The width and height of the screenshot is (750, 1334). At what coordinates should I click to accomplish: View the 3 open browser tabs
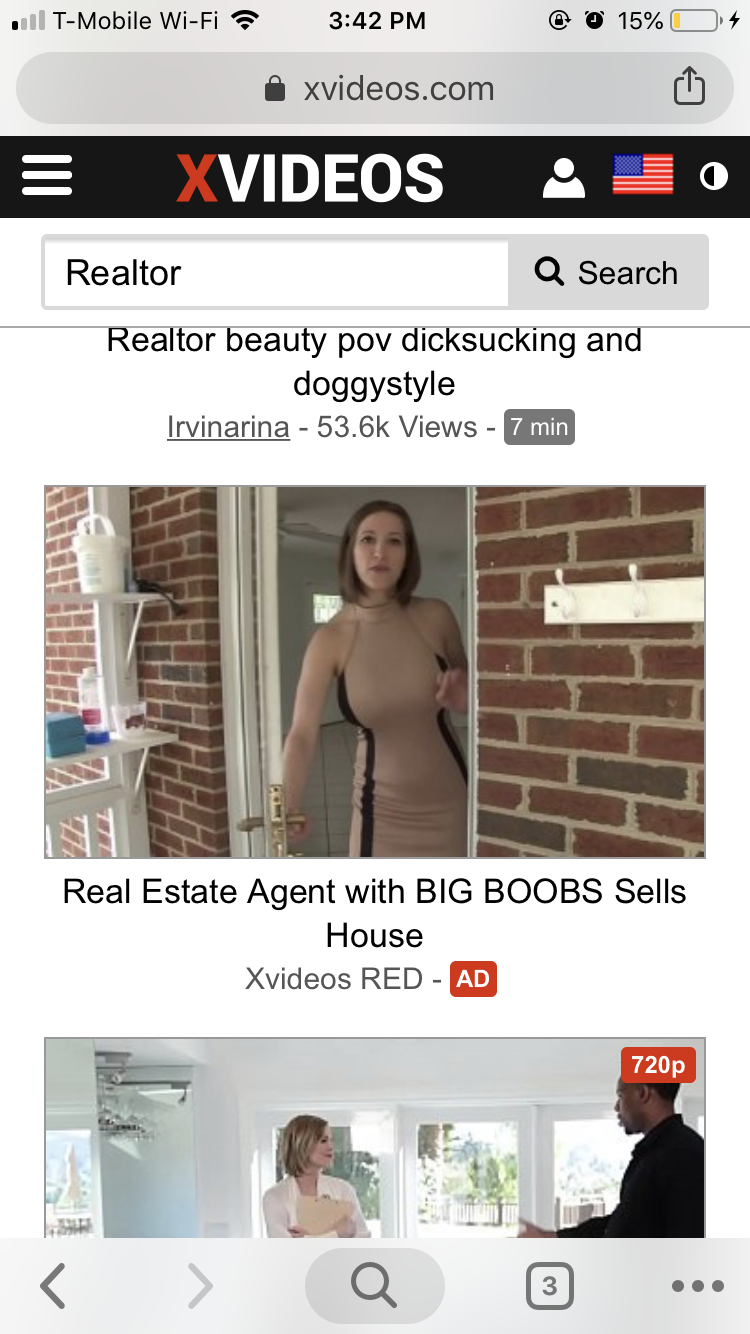(549, 1286)
